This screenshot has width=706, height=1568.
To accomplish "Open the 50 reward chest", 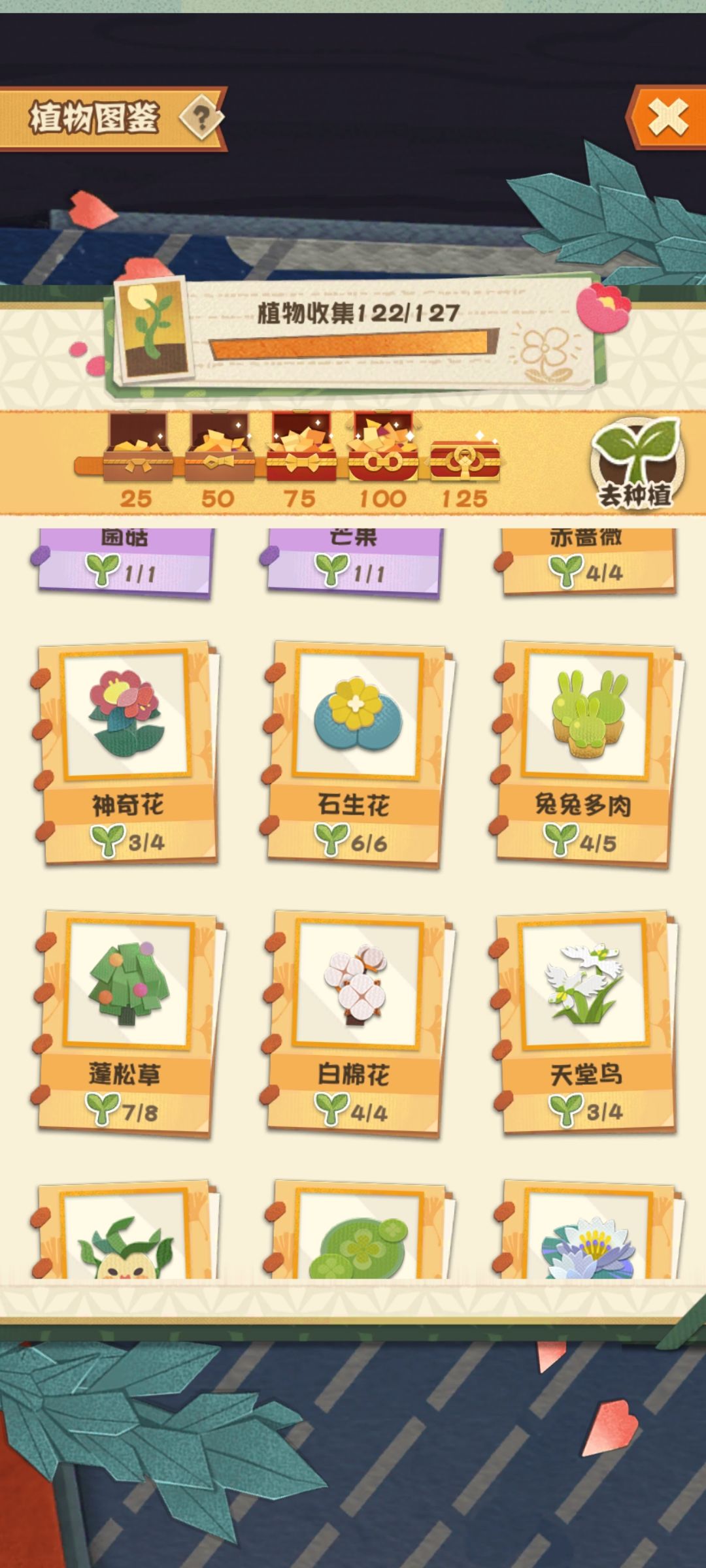I will click(219, 448).
